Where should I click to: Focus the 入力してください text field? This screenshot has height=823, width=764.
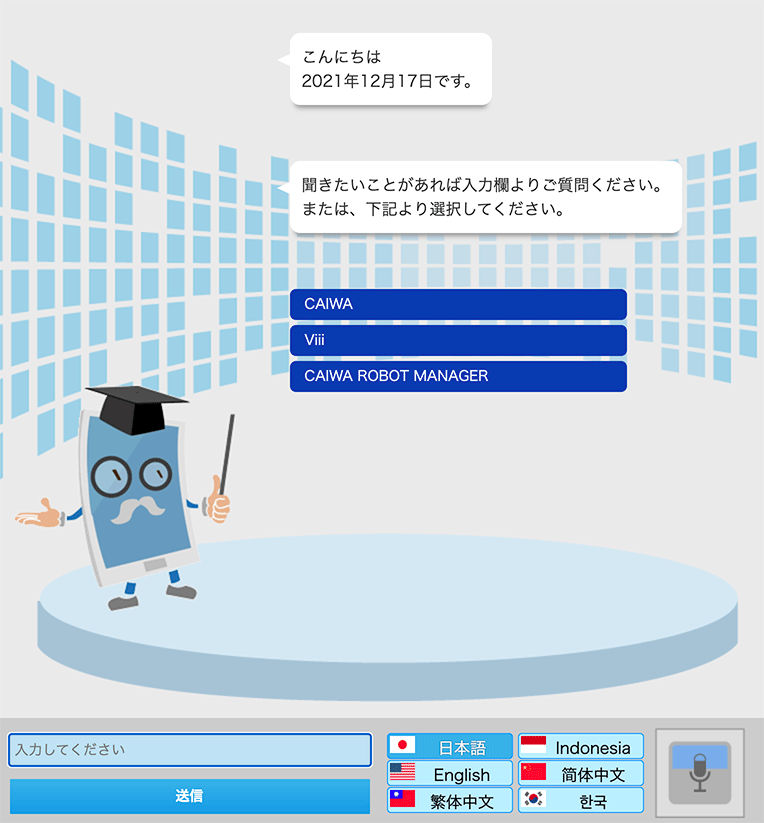[x=190, y=749]
